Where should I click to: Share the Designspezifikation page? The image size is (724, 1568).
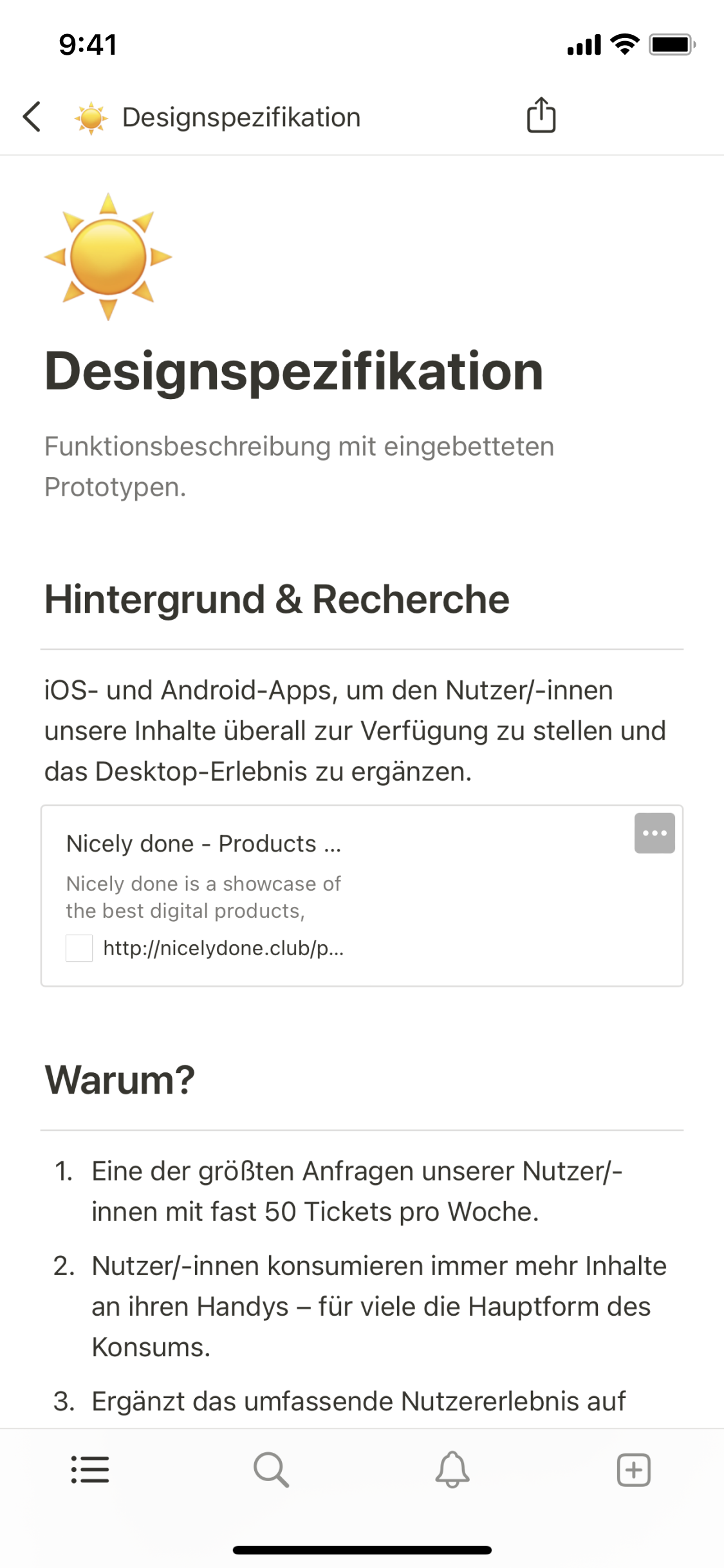(541, 116)
